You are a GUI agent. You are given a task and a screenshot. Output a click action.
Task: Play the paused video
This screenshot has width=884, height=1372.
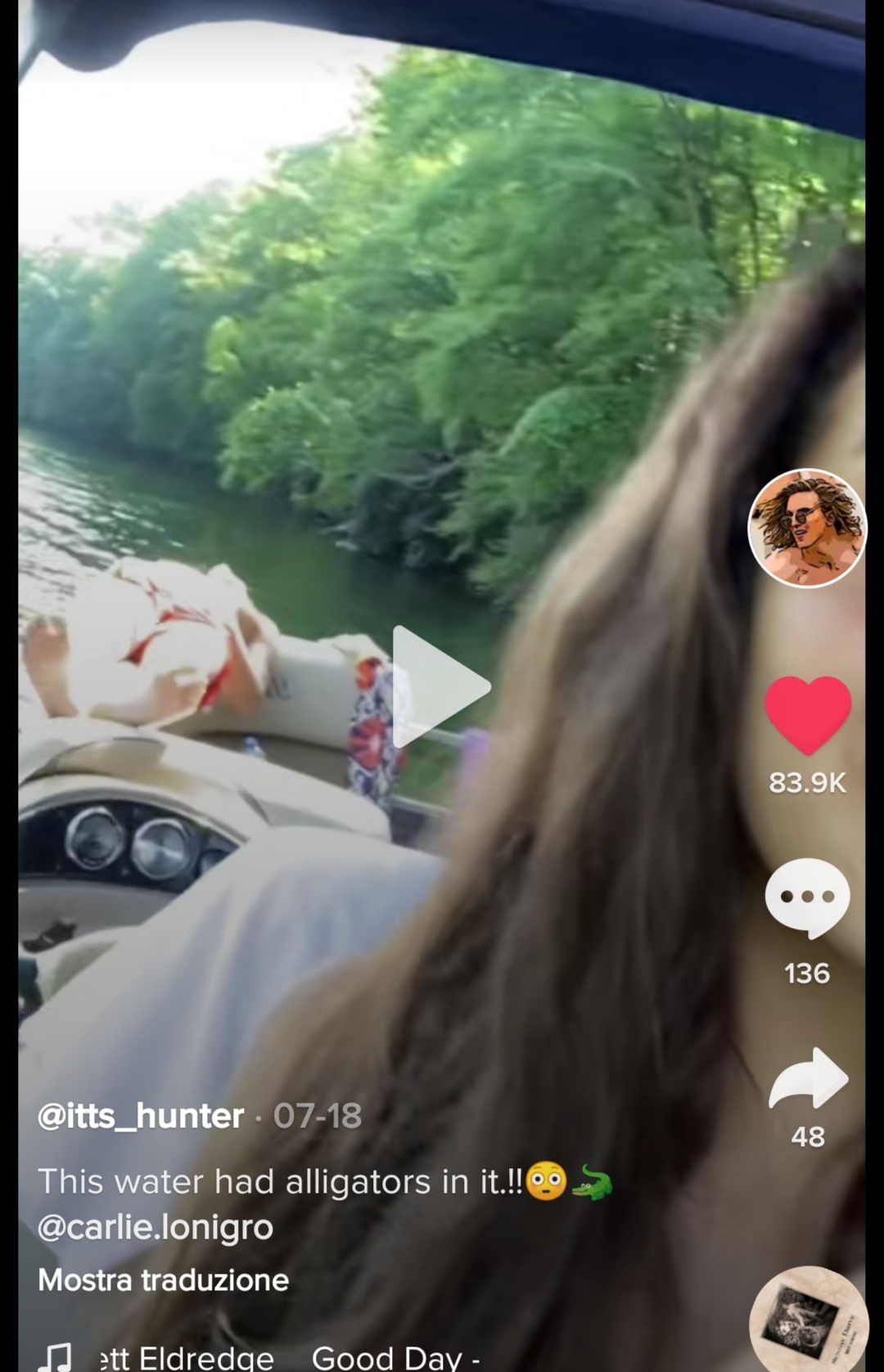[x=440, y=687]
